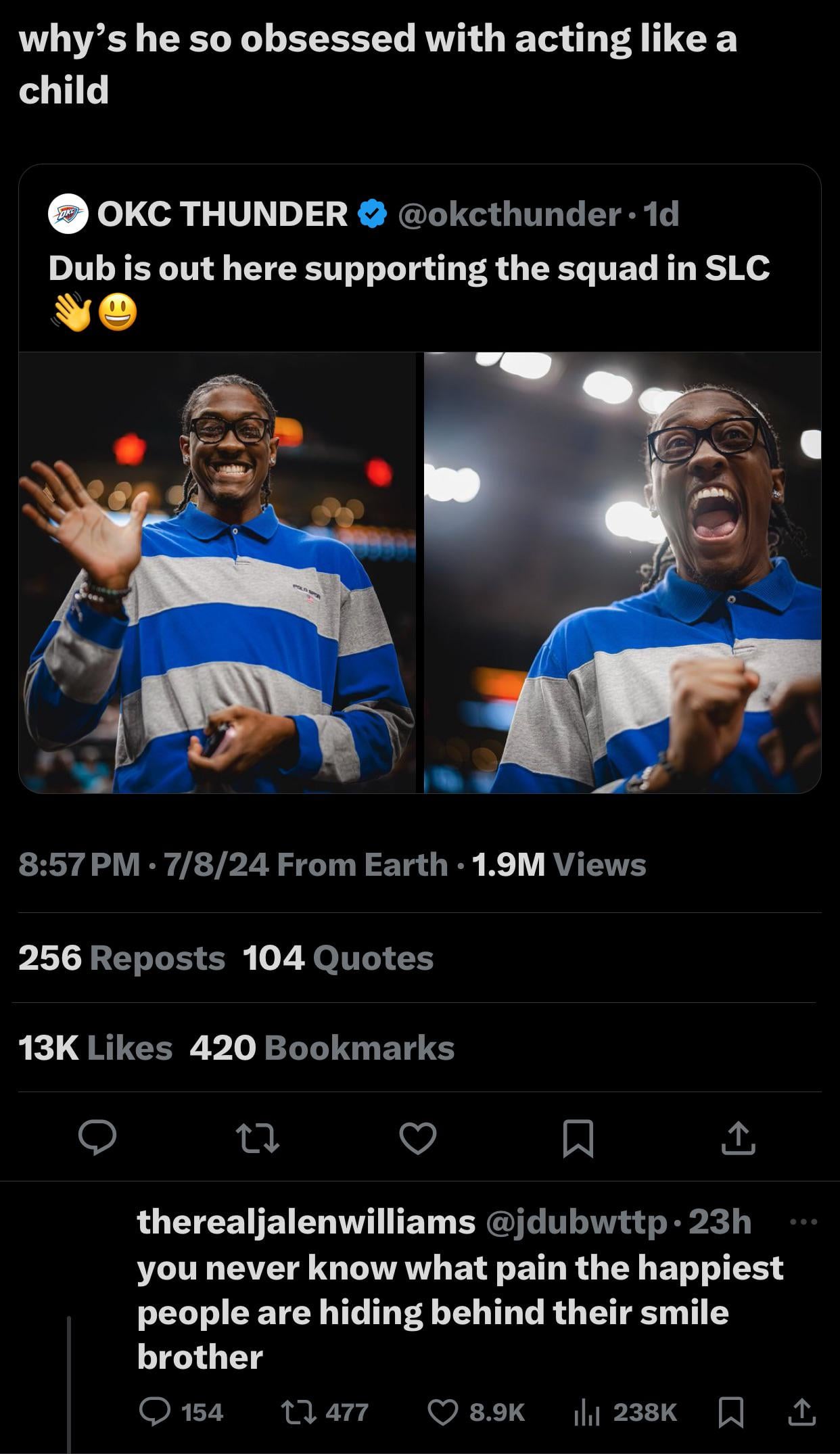Like the main post
Image resolution: width=840 pixels, height=1454 pixels.
pyautogui.click(x=417, y=1138)
